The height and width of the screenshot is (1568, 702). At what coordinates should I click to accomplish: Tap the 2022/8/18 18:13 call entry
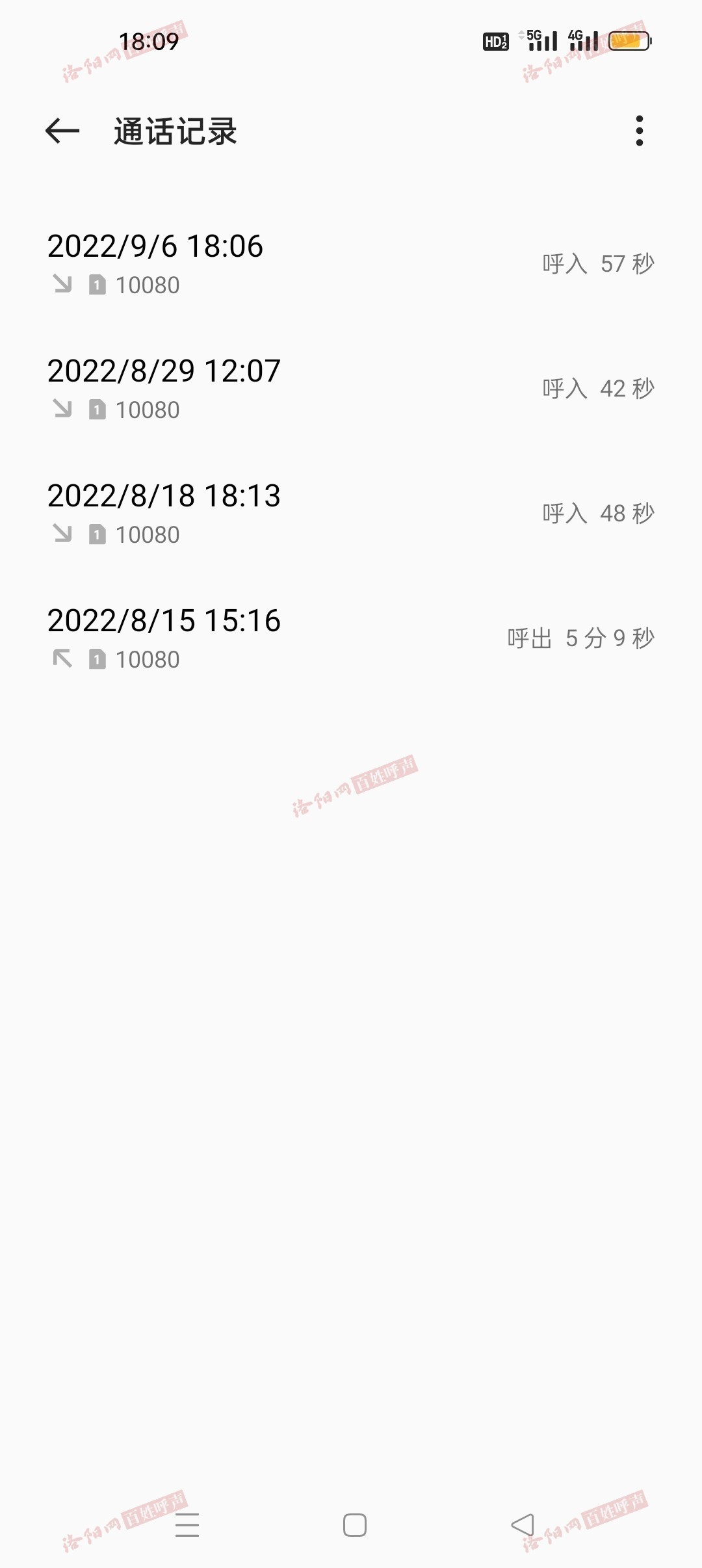pos(351,514)
